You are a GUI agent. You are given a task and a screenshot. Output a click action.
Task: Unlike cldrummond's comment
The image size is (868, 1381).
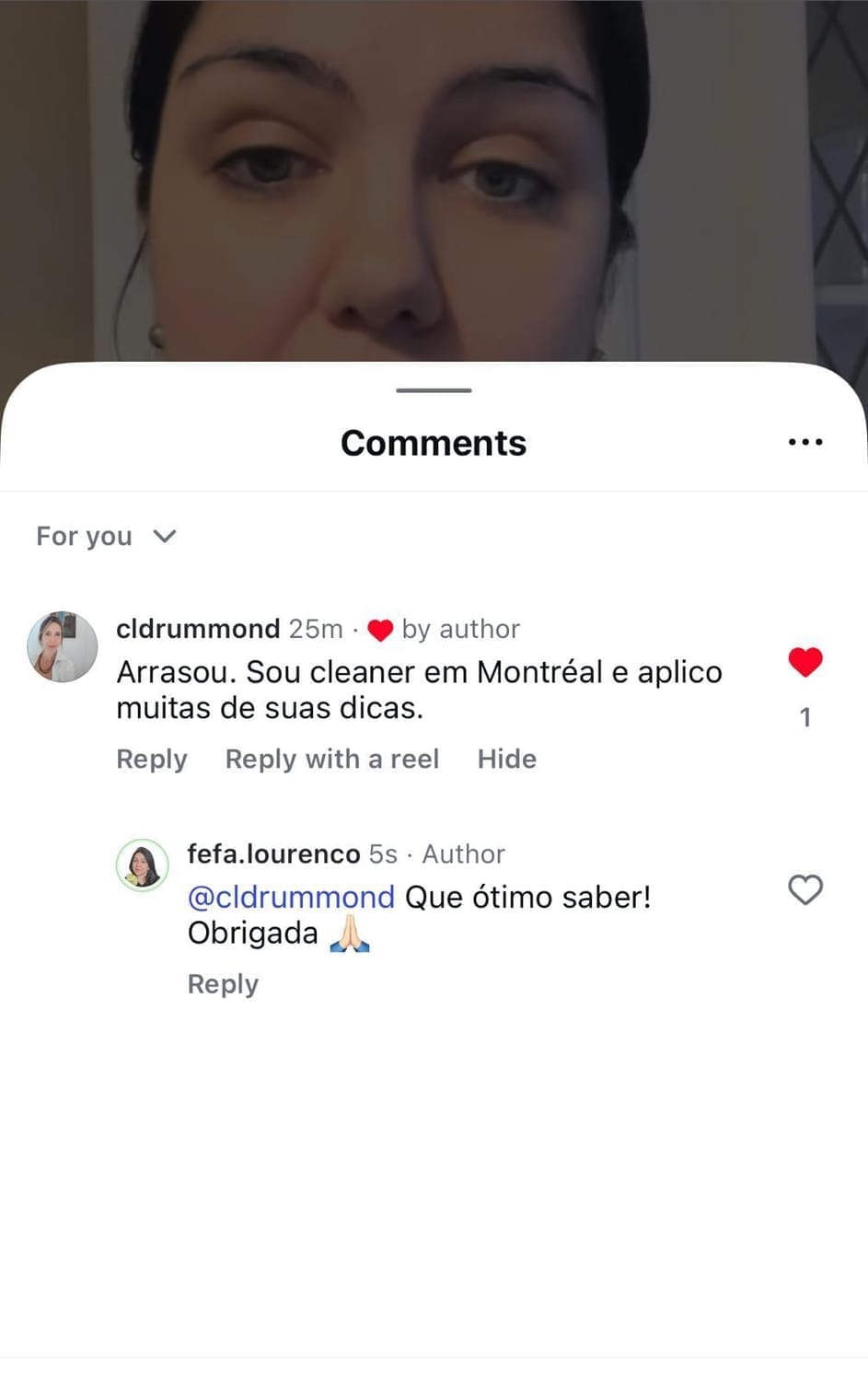805,662
